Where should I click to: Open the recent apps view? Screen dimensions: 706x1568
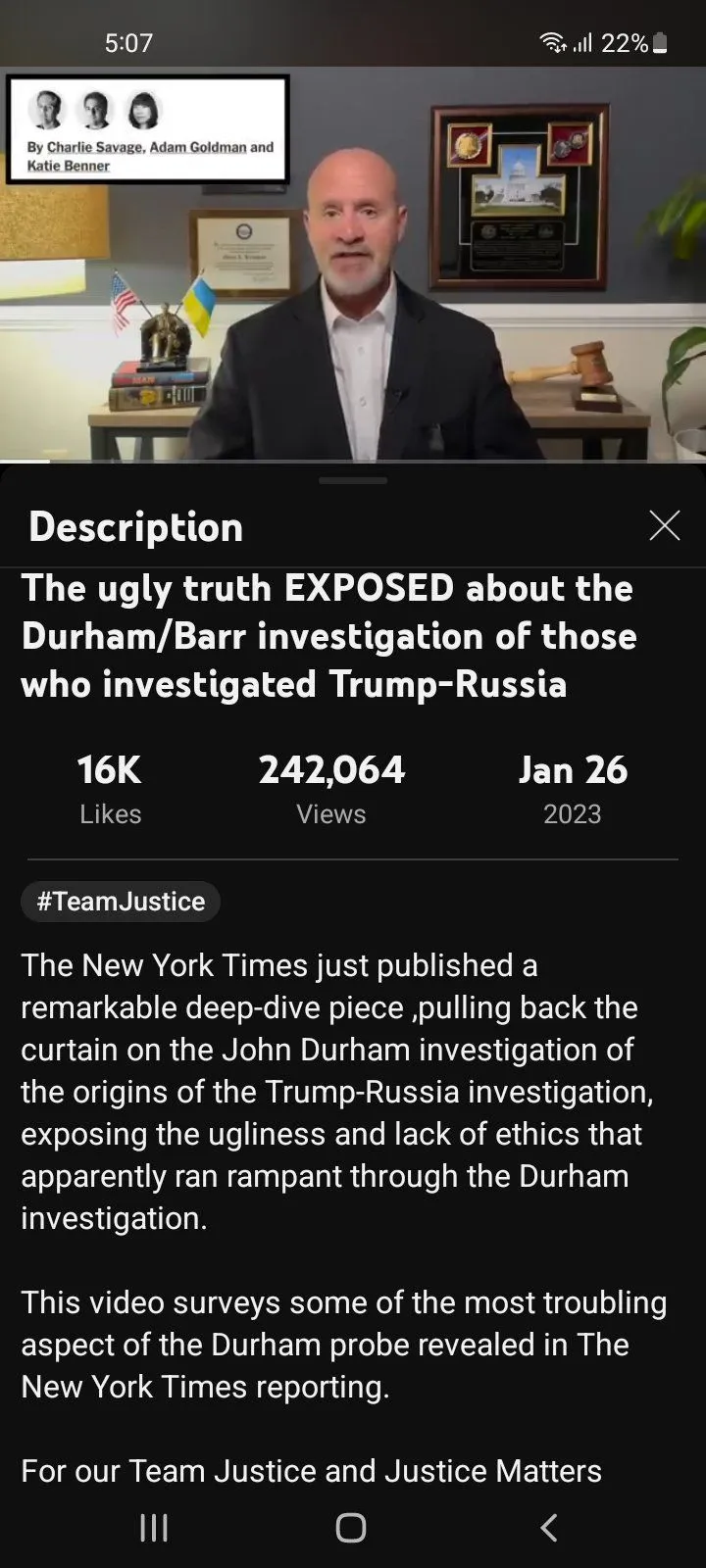click(154, 1527)
